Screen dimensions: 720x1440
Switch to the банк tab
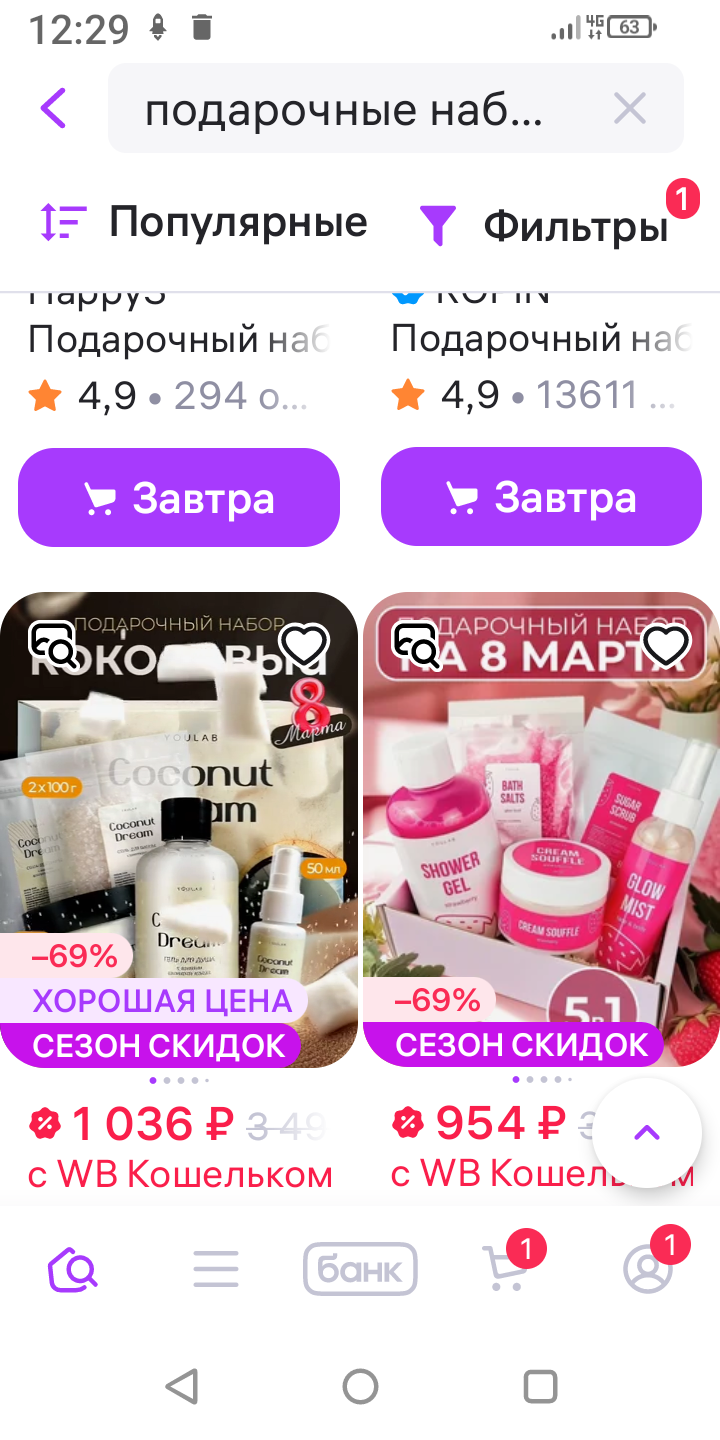click(360, 1270)
